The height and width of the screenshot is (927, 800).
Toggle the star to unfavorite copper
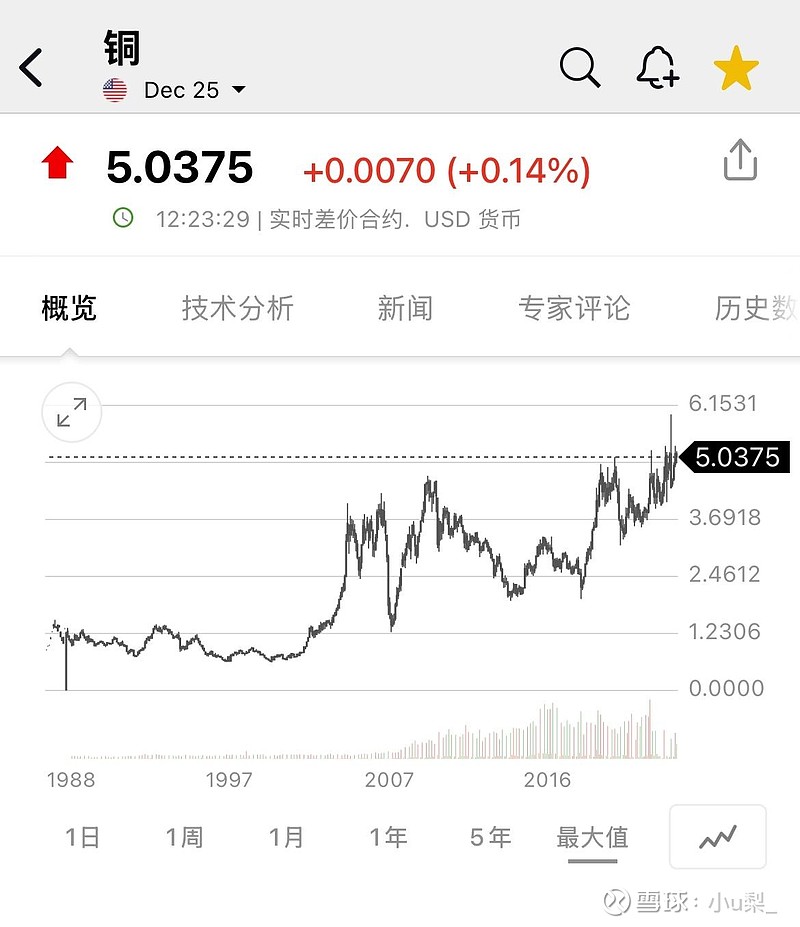[736, 67]
